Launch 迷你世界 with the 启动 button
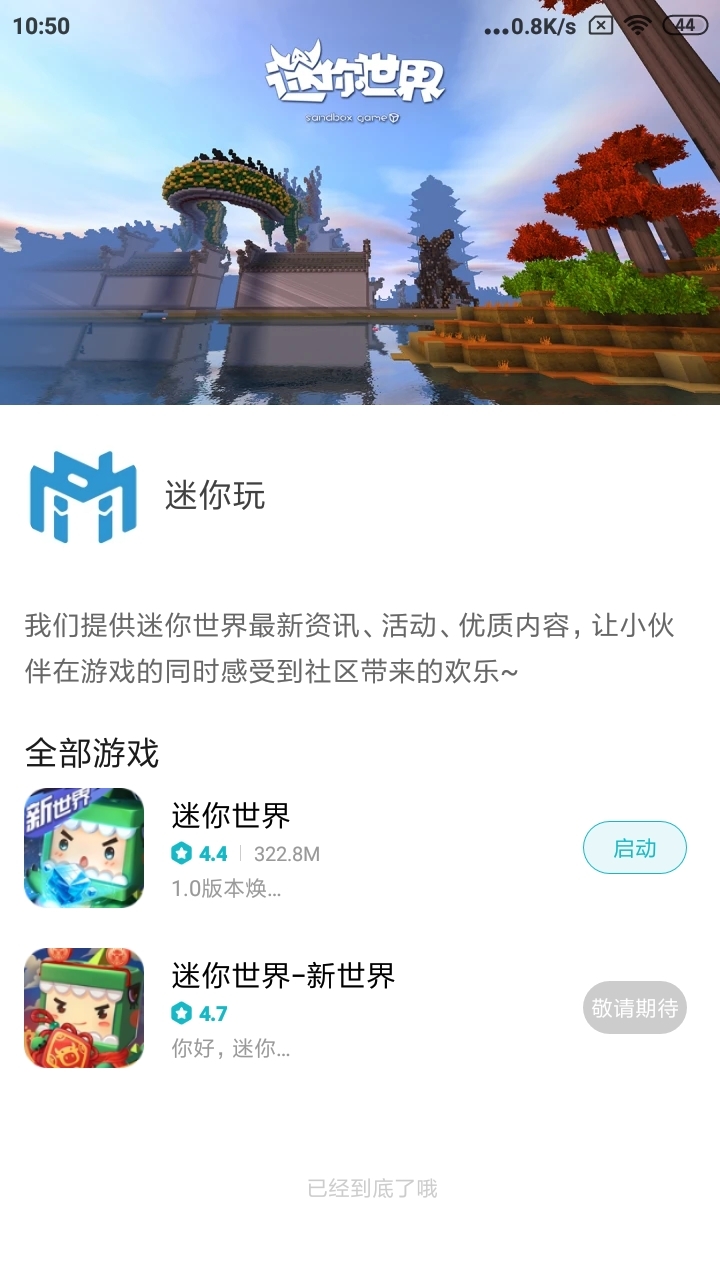Viewport: 720px width, 1280px height. click(x=635, y=848)
